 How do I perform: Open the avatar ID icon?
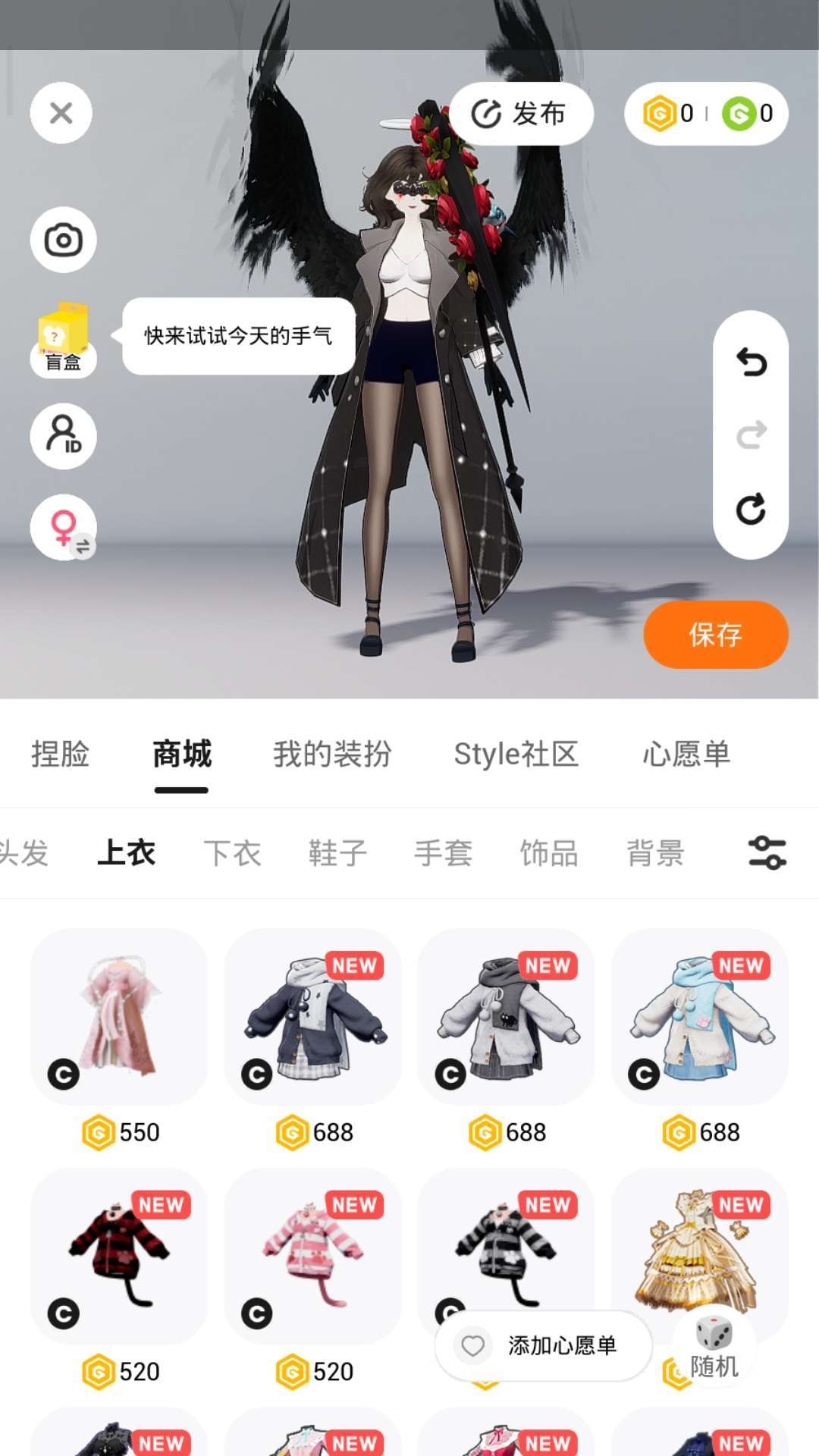pos(63,436)
